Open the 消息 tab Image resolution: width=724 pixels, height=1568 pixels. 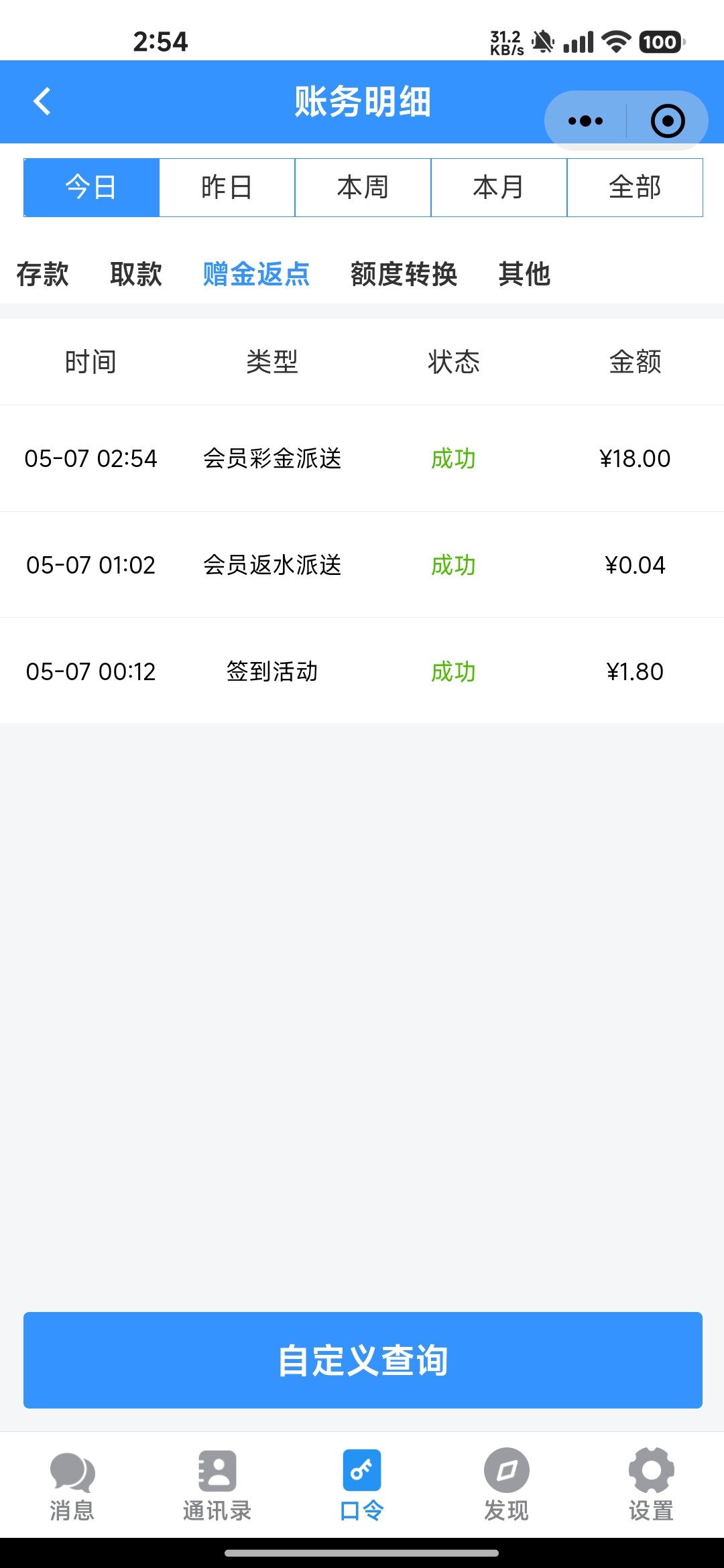(x=72, y=1484)
